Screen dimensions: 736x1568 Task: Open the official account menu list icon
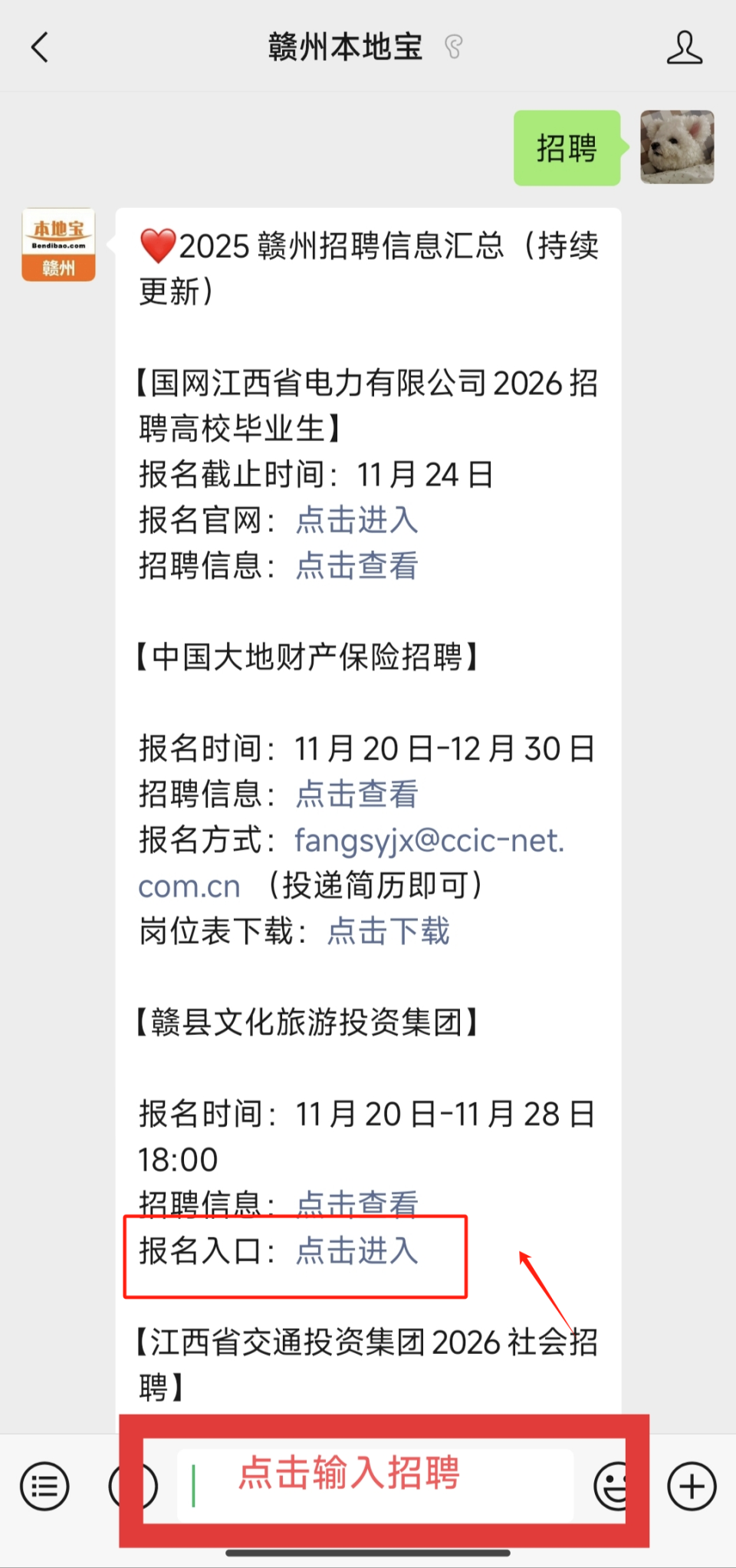44,1484
